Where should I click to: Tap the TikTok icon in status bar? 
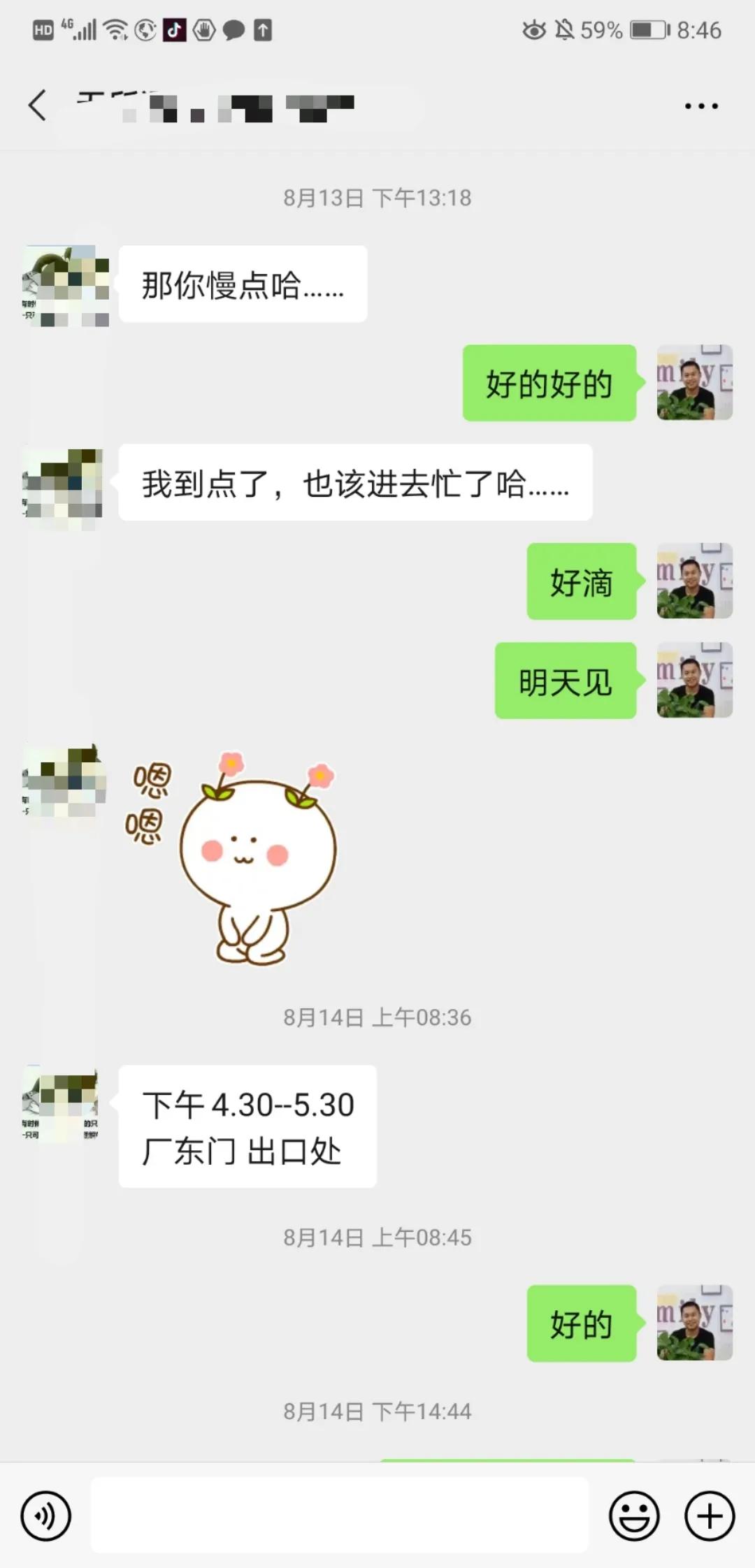(x=175, y=30)
